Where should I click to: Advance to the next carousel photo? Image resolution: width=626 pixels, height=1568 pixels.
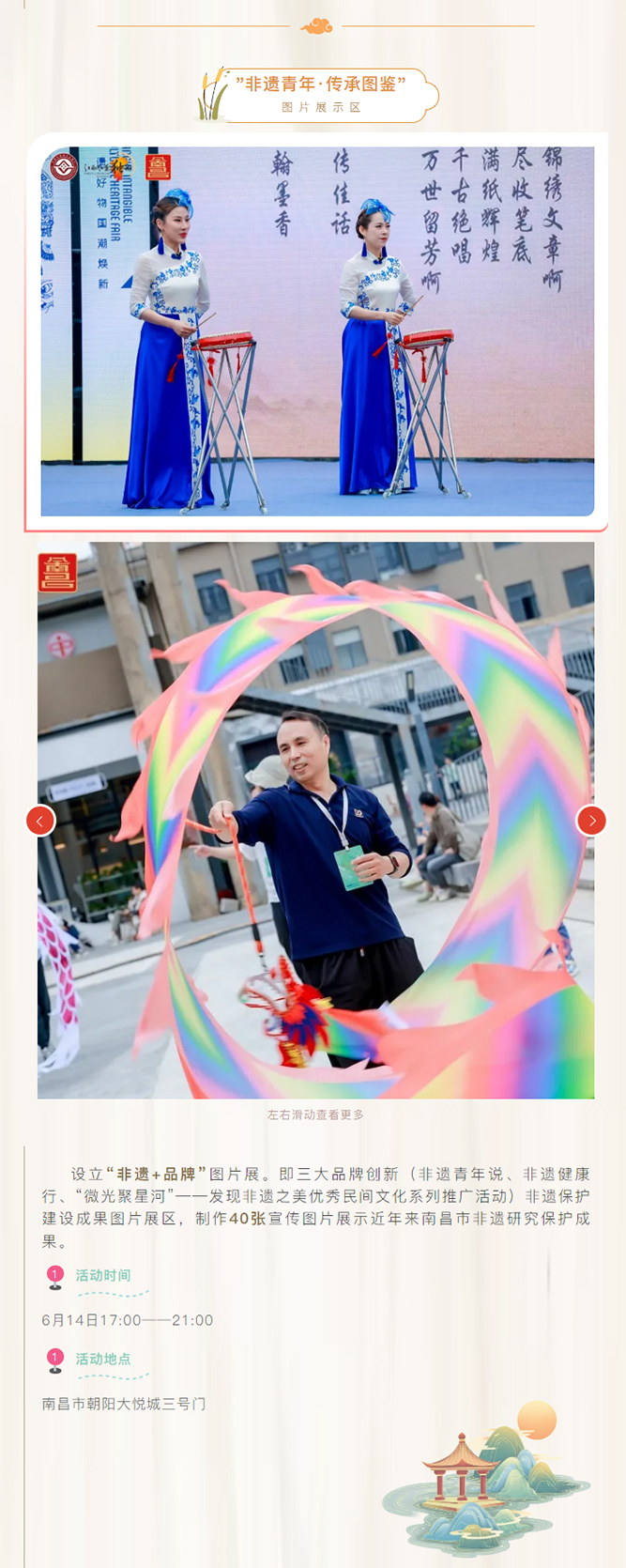click(591, 821)
